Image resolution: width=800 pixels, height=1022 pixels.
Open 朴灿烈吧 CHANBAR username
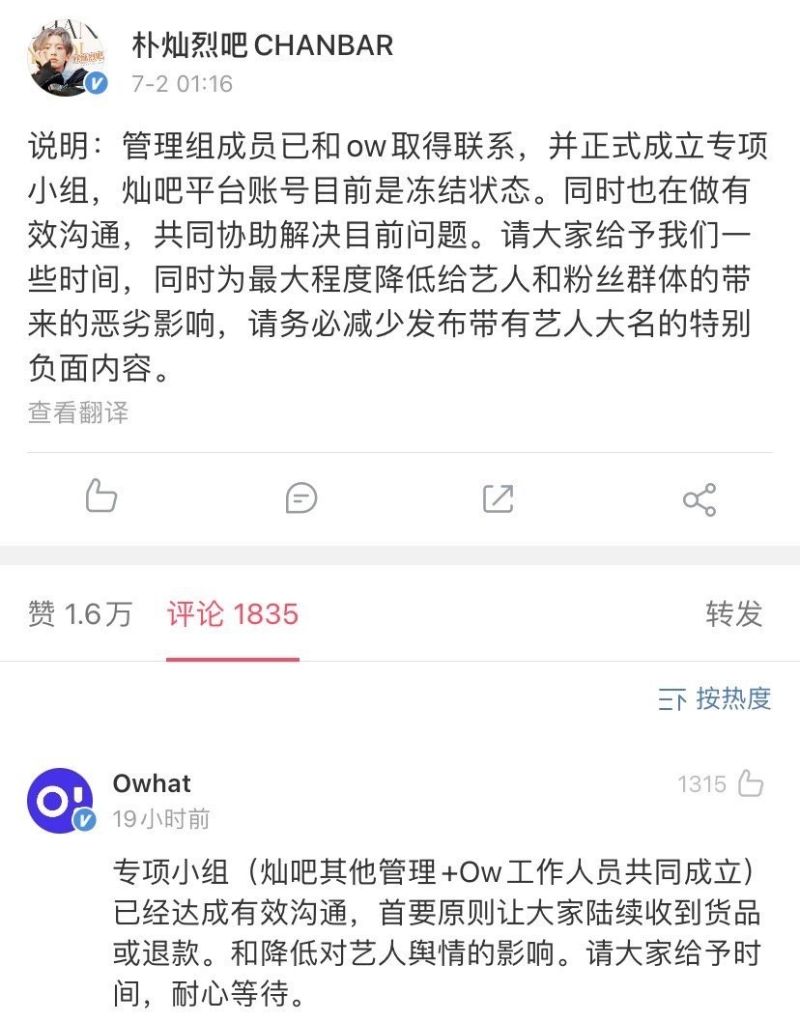pos(263,45)
